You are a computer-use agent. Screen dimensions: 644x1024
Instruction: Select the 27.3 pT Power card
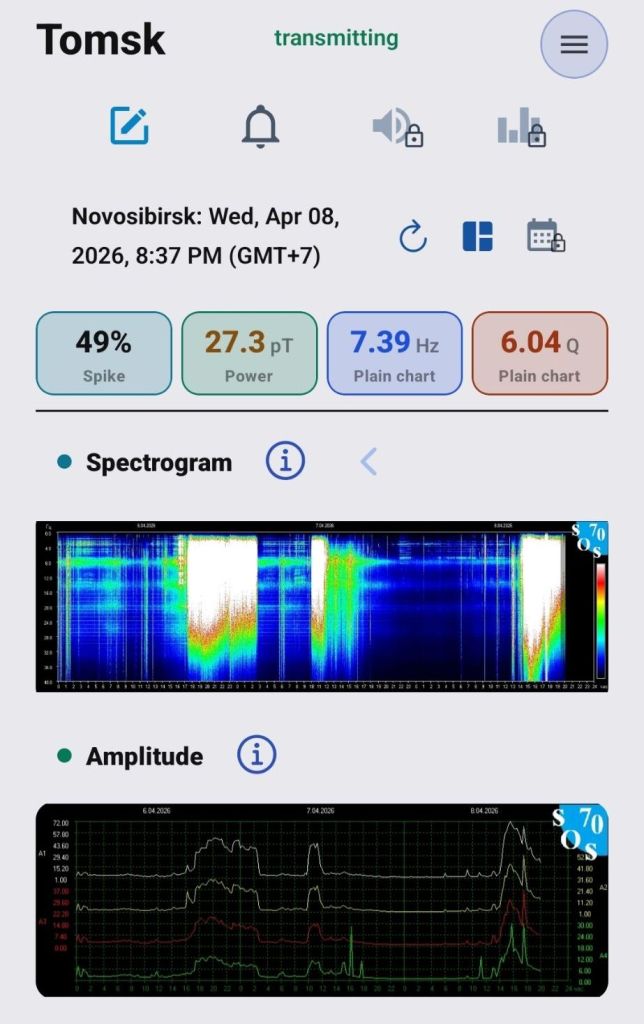click(x=249, y=354)
